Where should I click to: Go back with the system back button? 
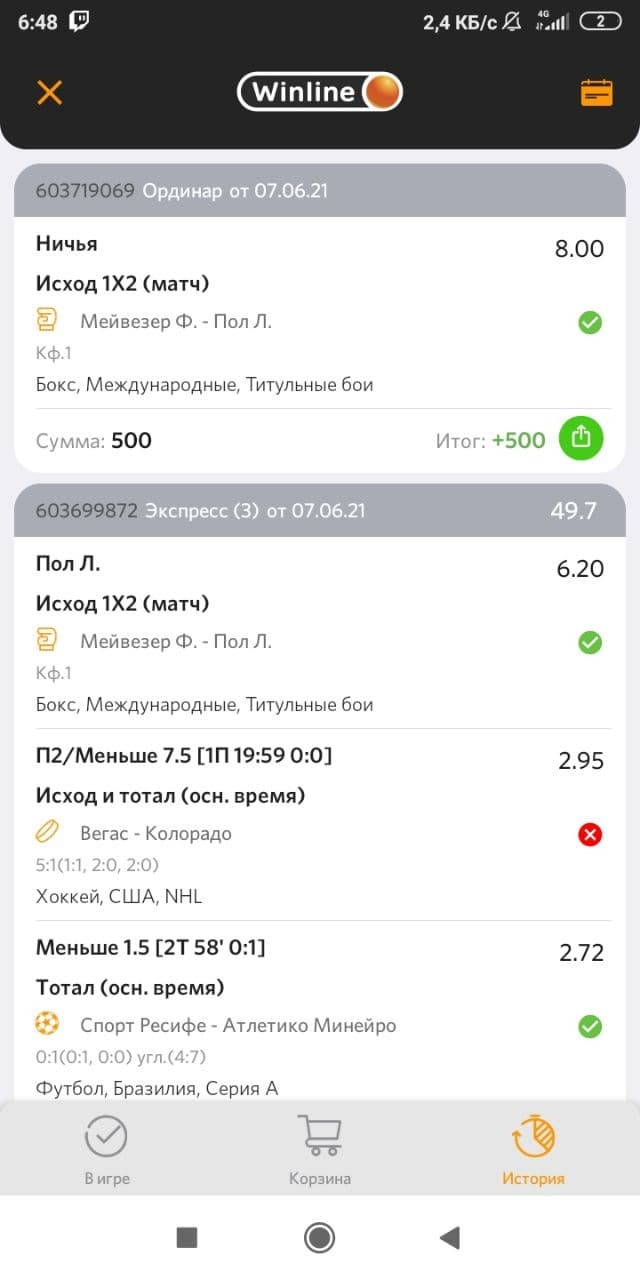(449, 1238)
